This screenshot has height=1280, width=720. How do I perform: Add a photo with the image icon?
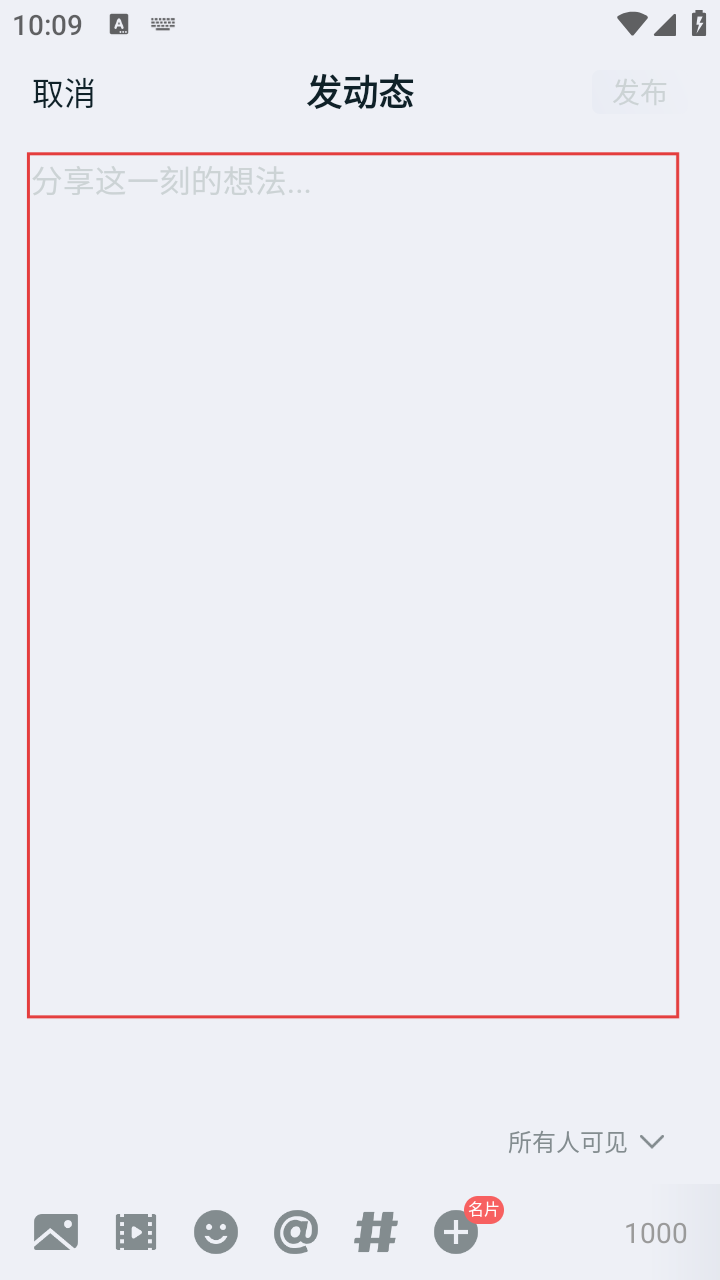(56, 1232)
